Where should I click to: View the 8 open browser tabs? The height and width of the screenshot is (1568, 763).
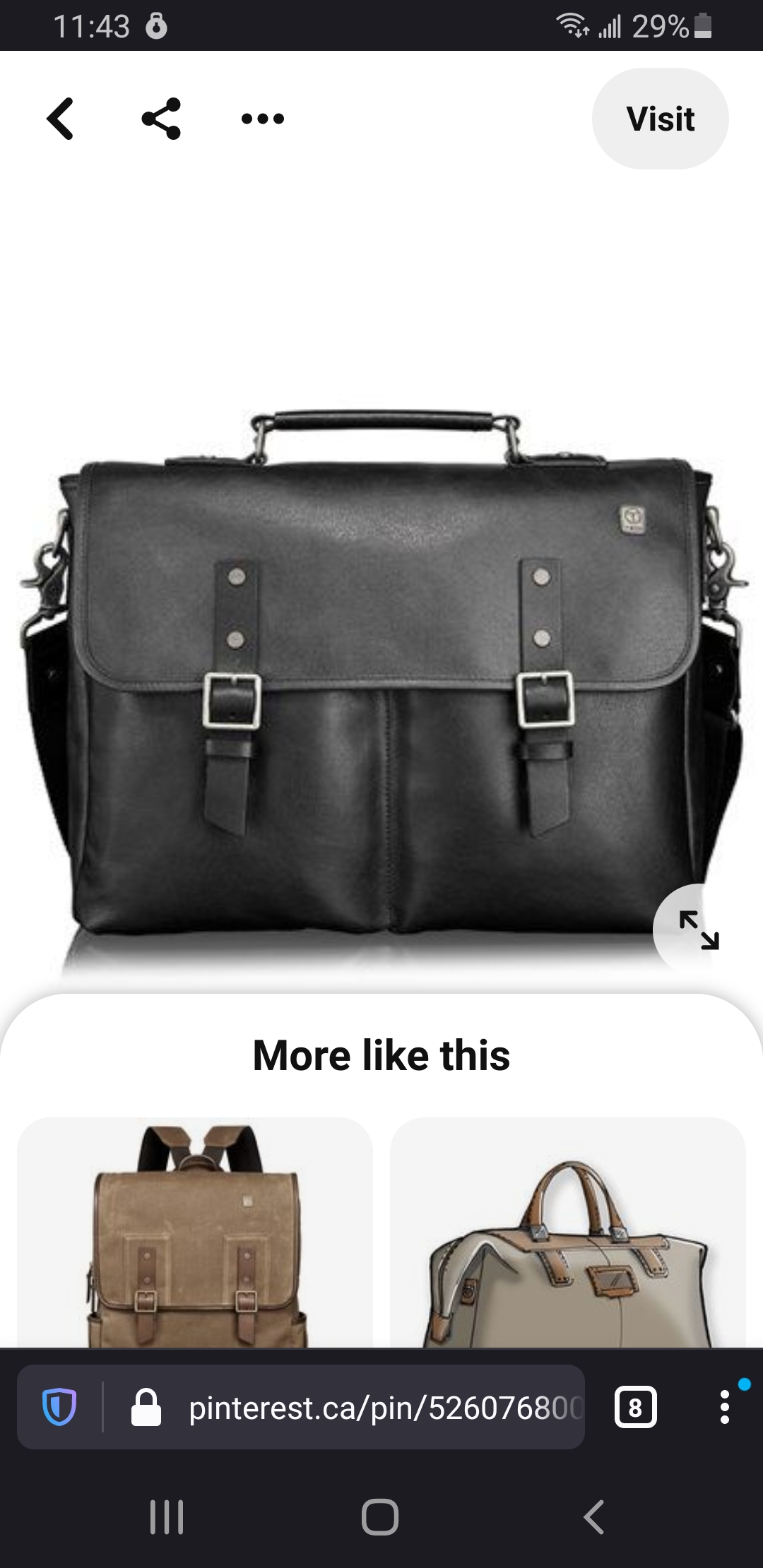(636, 1408)
